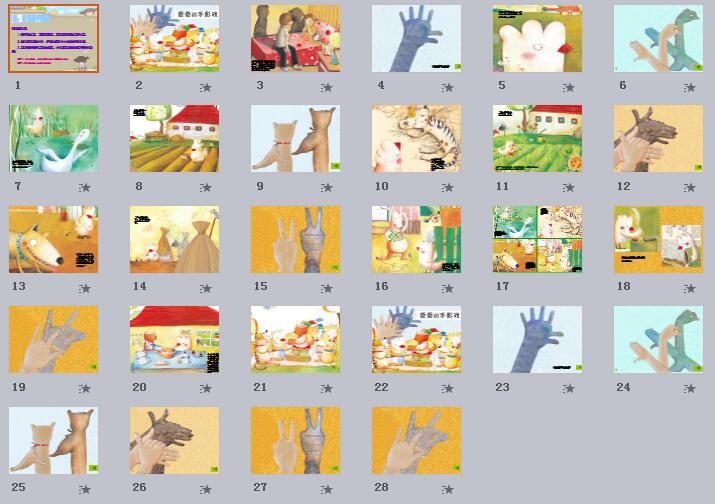Select slide 15 thumbnail

pyautogui.click(x=296, y=240)
